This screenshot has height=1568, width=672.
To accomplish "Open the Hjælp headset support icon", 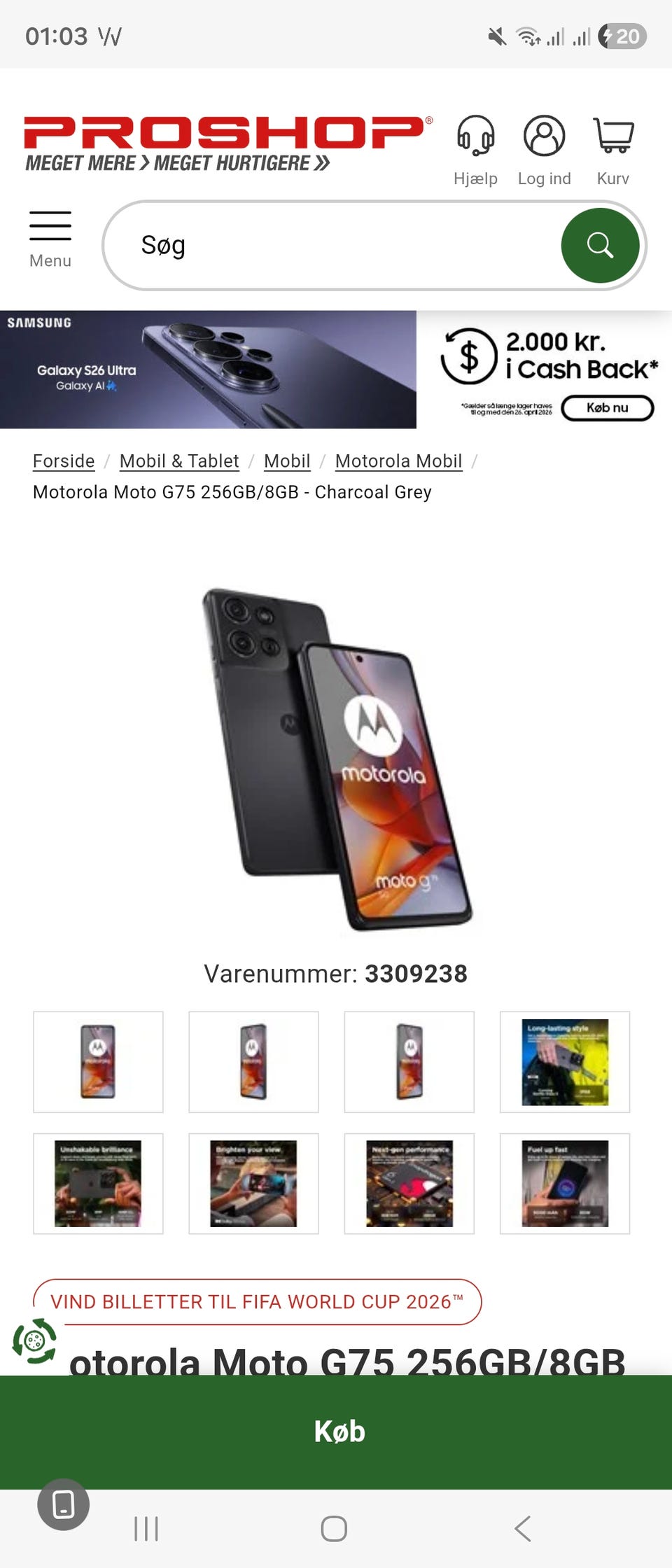I will (x=477, y=134).
